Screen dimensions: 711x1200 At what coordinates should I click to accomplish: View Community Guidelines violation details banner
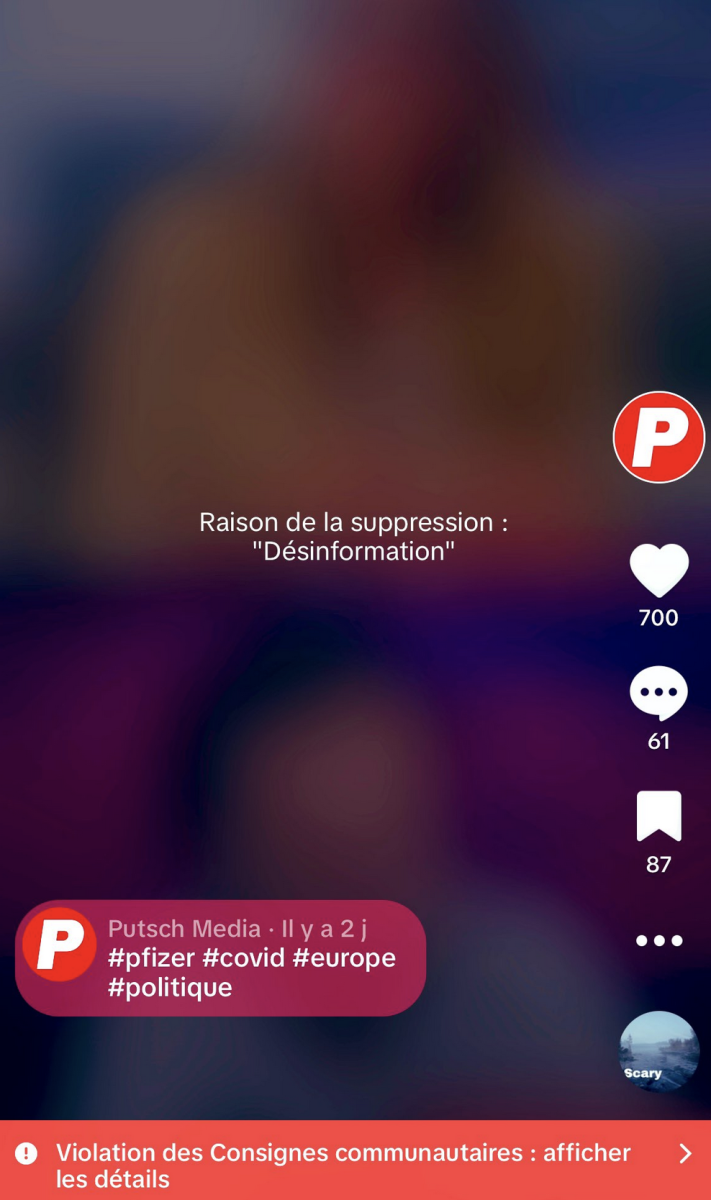coord(355,1165)
